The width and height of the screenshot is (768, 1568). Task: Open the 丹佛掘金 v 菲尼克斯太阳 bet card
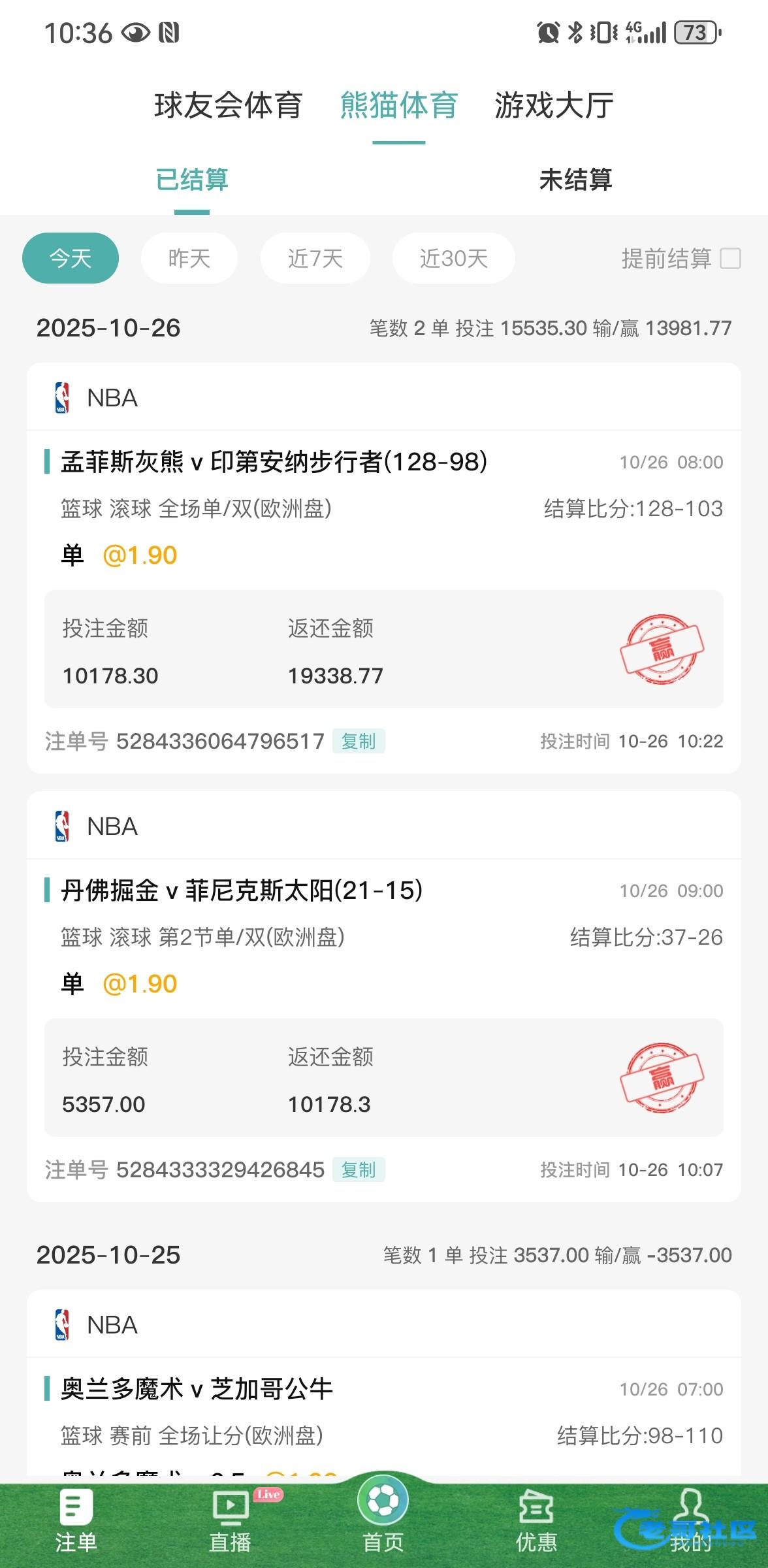pos(242,891)
